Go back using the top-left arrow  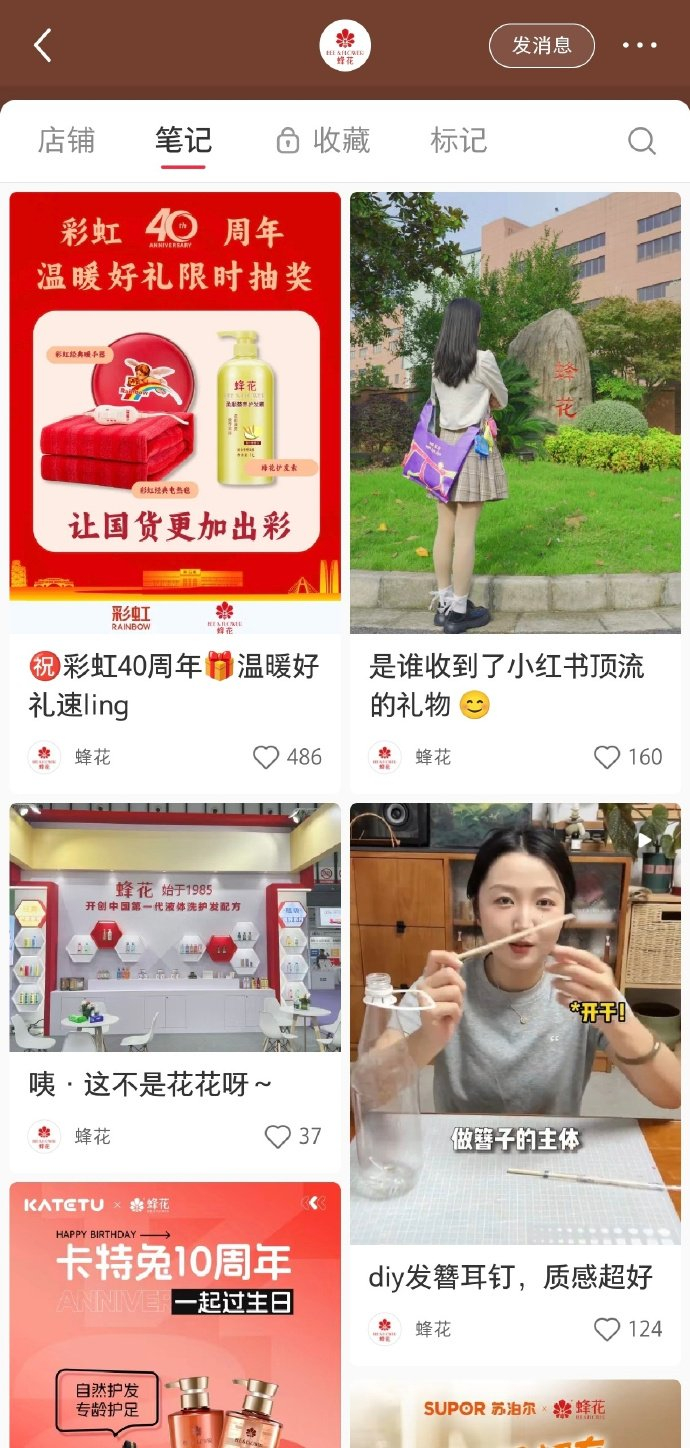[x=42, y=45]
